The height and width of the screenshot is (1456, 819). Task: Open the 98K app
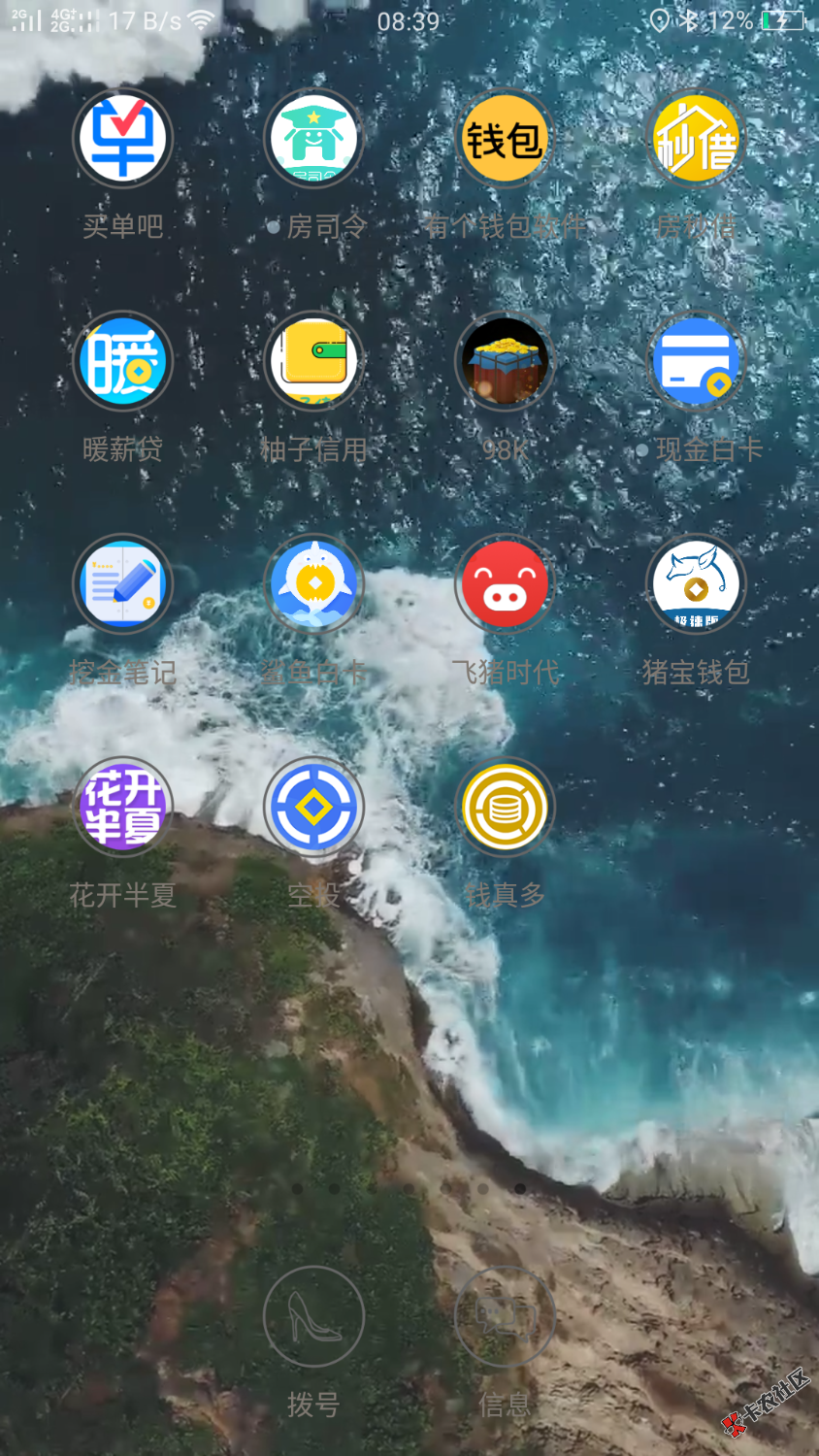[x=505, y=361]
